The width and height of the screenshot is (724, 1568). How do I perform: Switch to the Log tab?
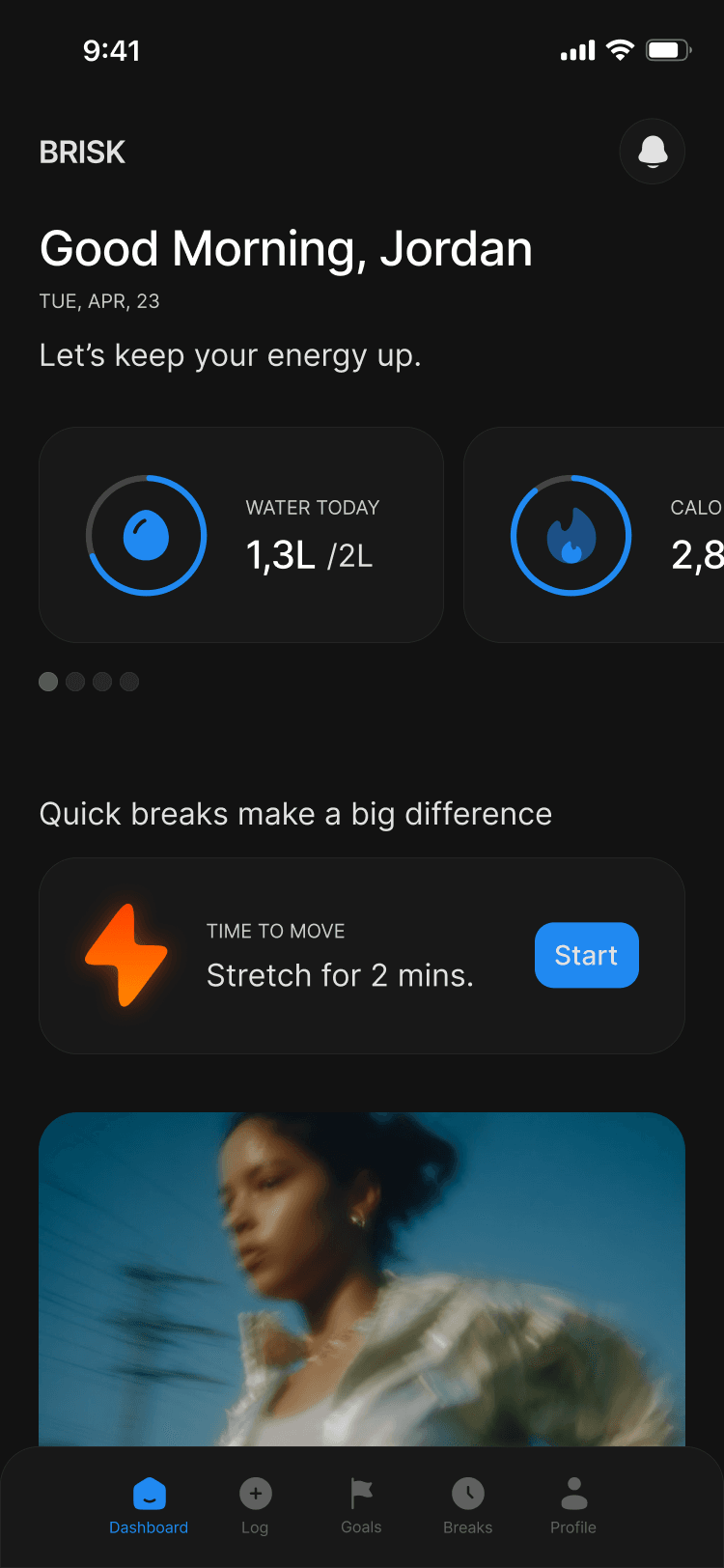click(x=255, y=1504)
